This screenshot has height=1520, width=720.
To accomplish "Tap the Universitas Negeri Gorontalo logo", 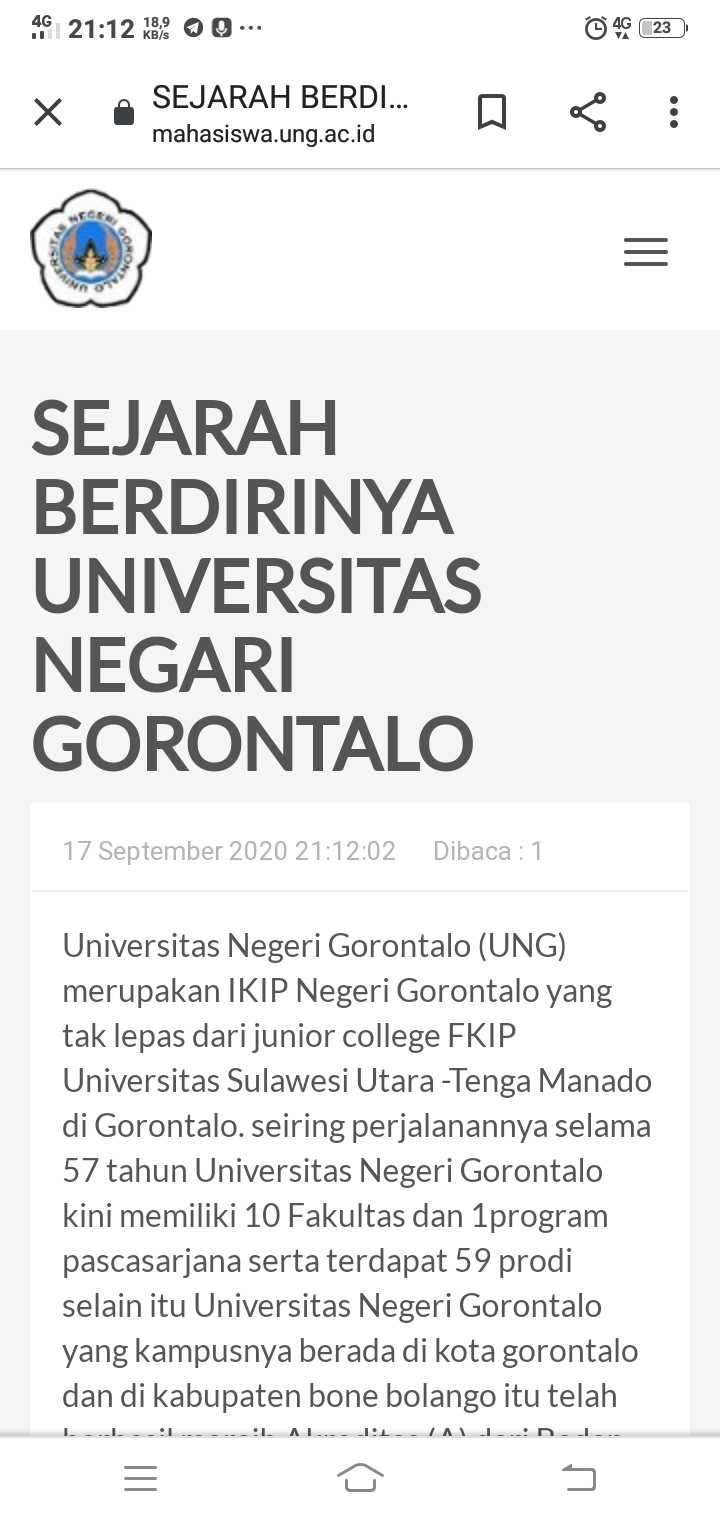I will (91, 248).
